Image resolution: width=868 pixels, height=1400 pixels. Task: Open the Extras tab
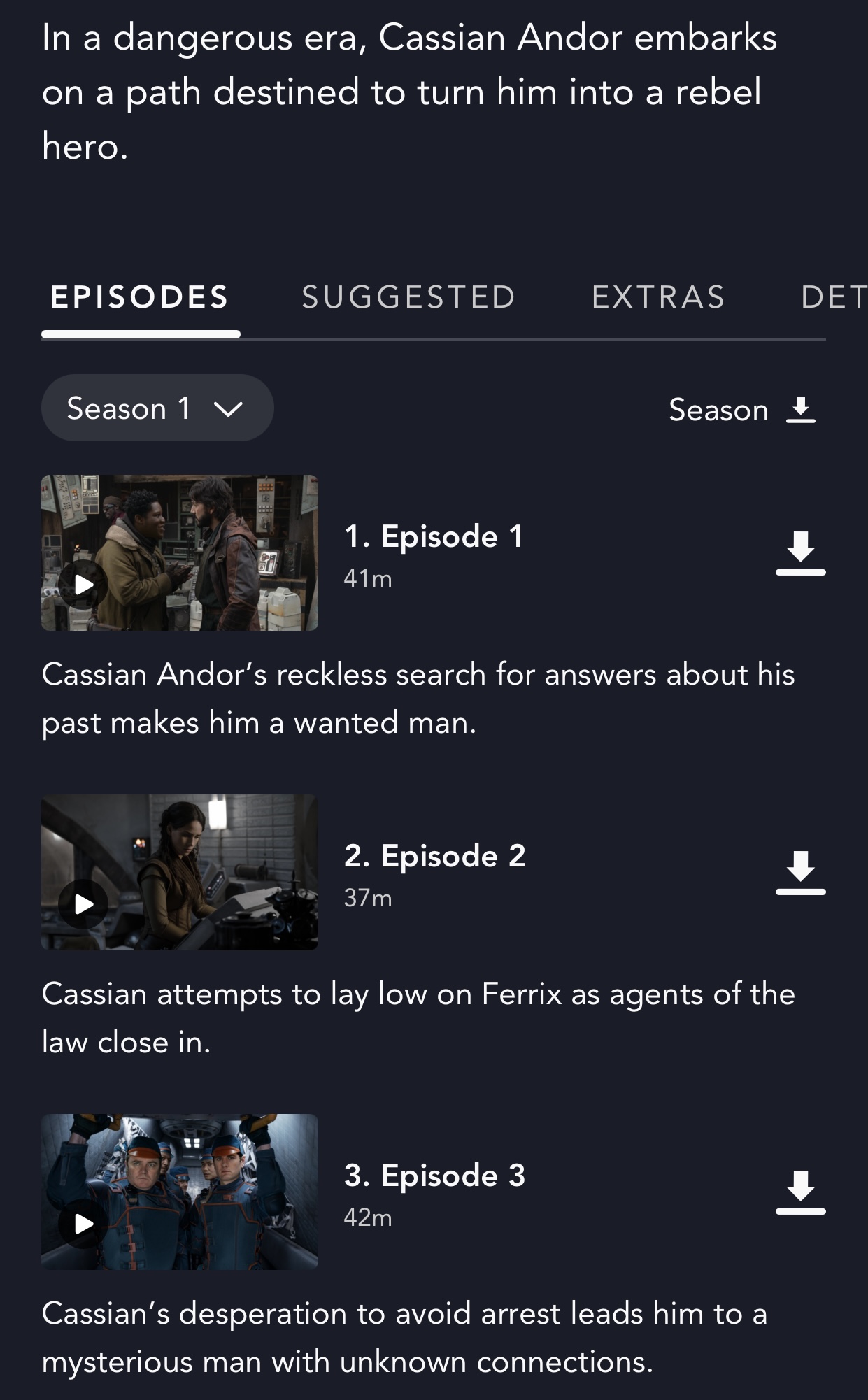tap(658, 297)
